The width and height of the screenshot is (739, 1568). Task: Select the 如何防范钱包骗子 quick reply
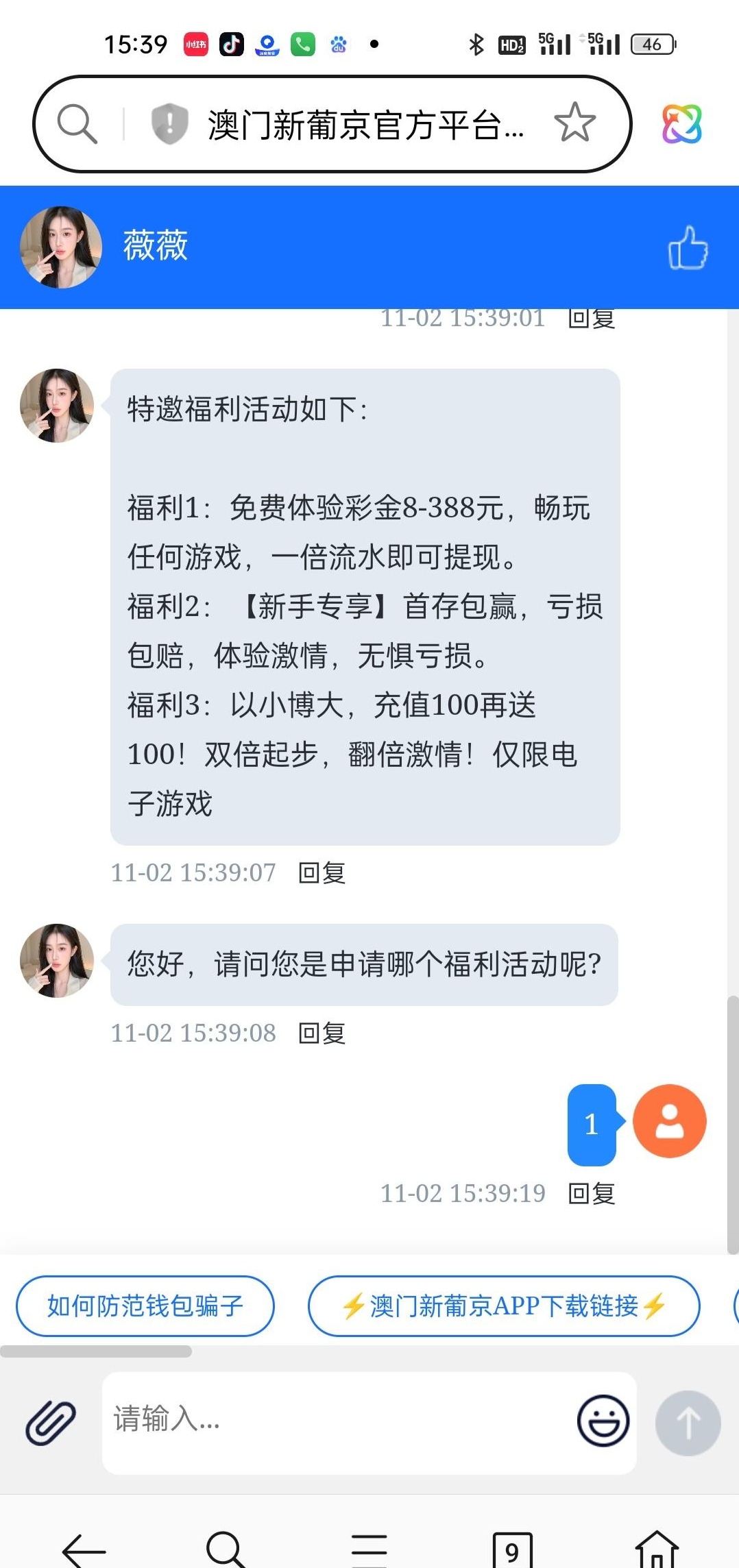(x=145, y=1306)
